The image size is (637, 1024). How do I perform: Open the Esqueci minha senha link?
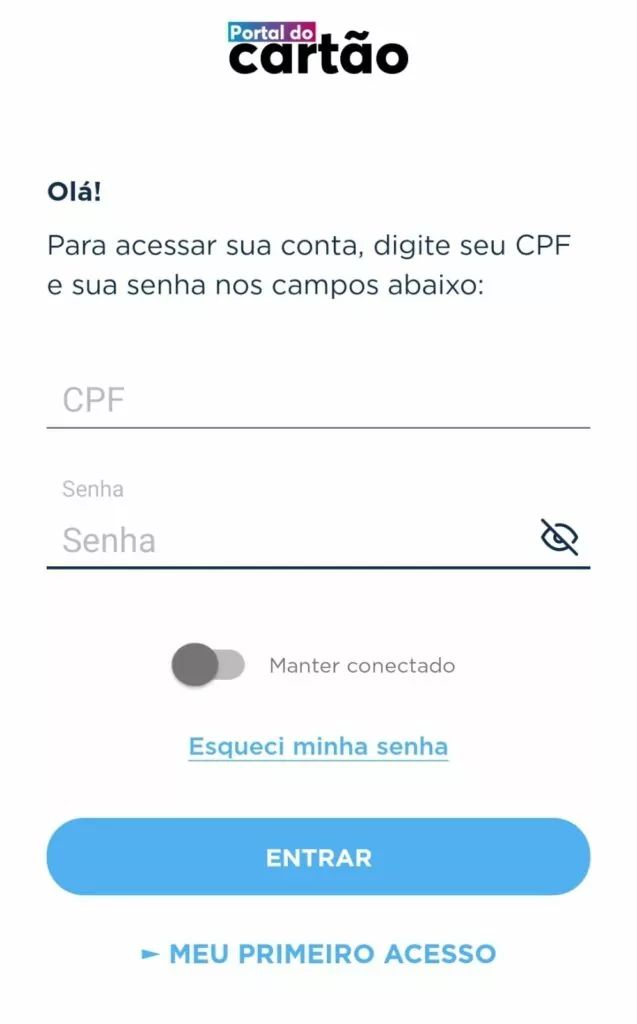(318, 746)
